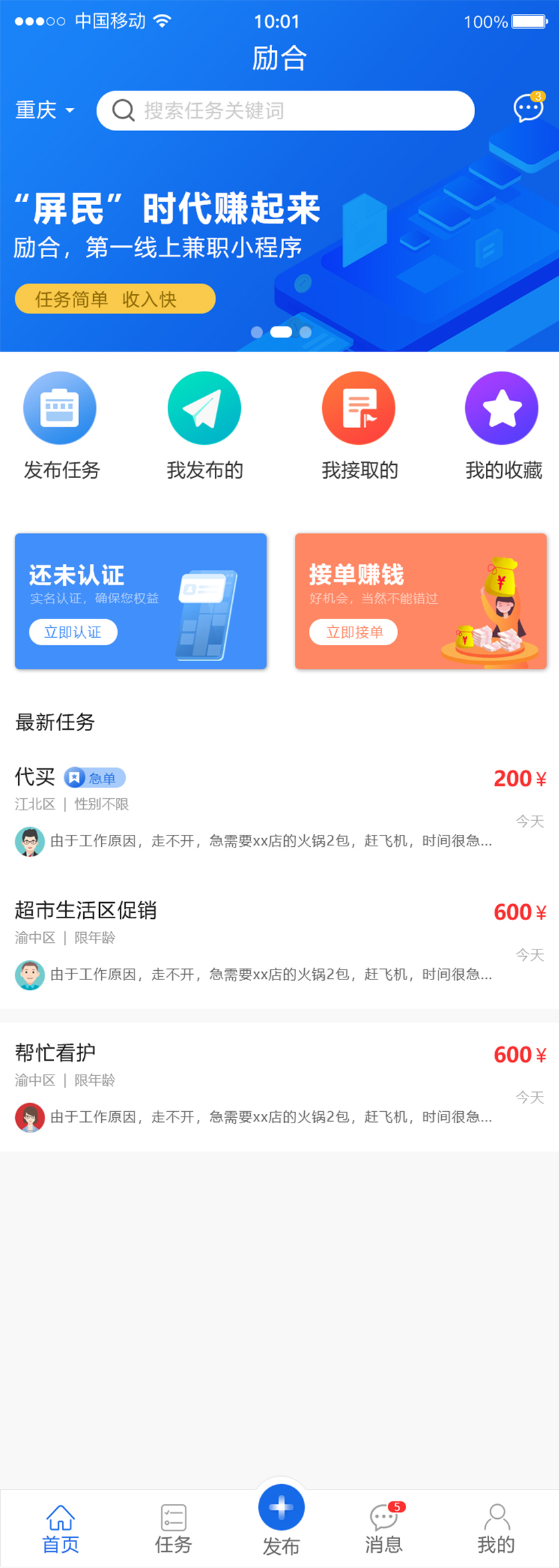This screenshot has height=1568, width=559.
Task: Tap the 立即接单 button
Action: click(x=353, y=632)
